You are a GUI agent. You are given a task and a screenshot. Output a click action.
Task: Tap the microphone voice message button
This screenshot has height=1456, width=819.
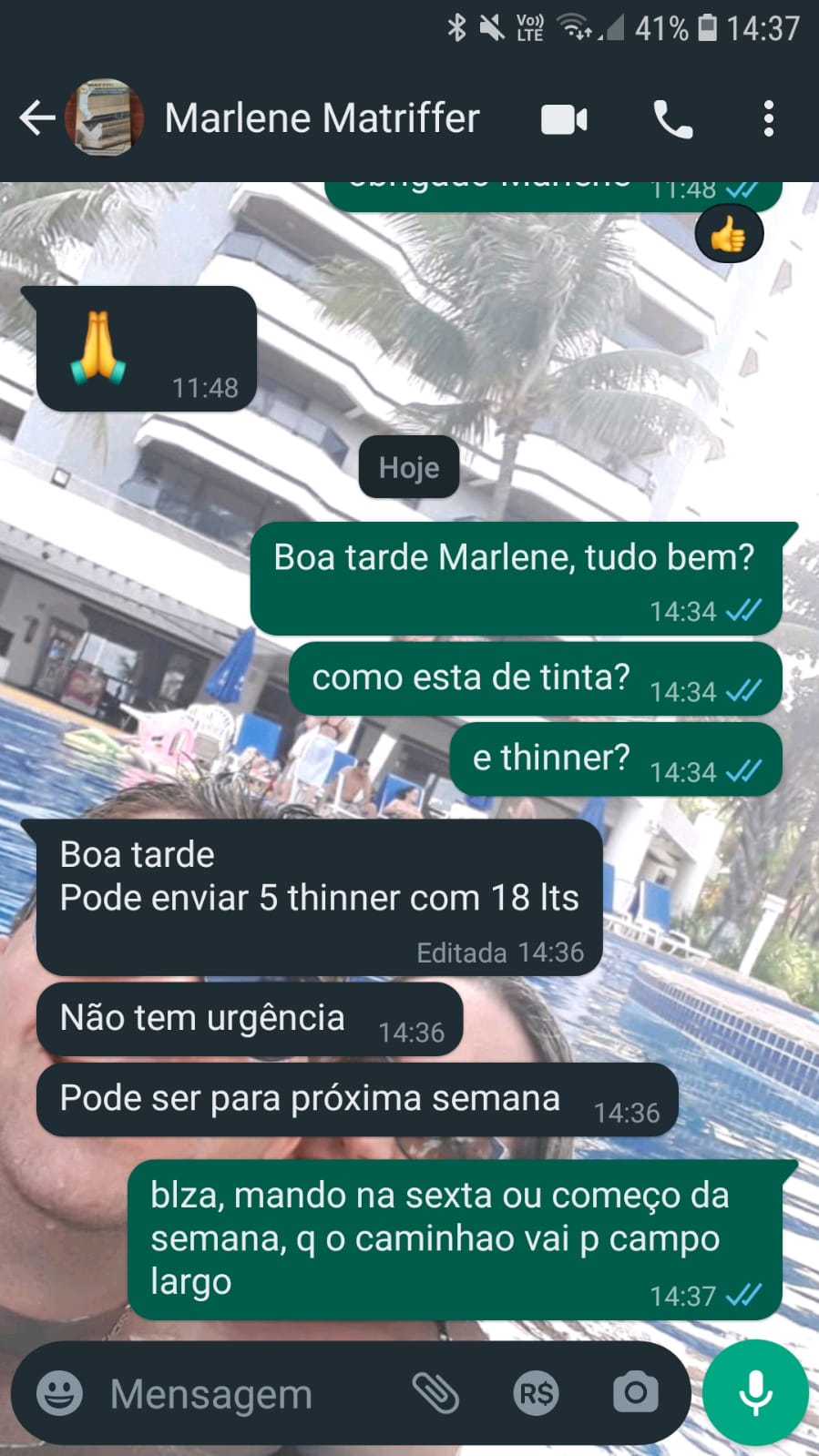tap(755, 1393)
